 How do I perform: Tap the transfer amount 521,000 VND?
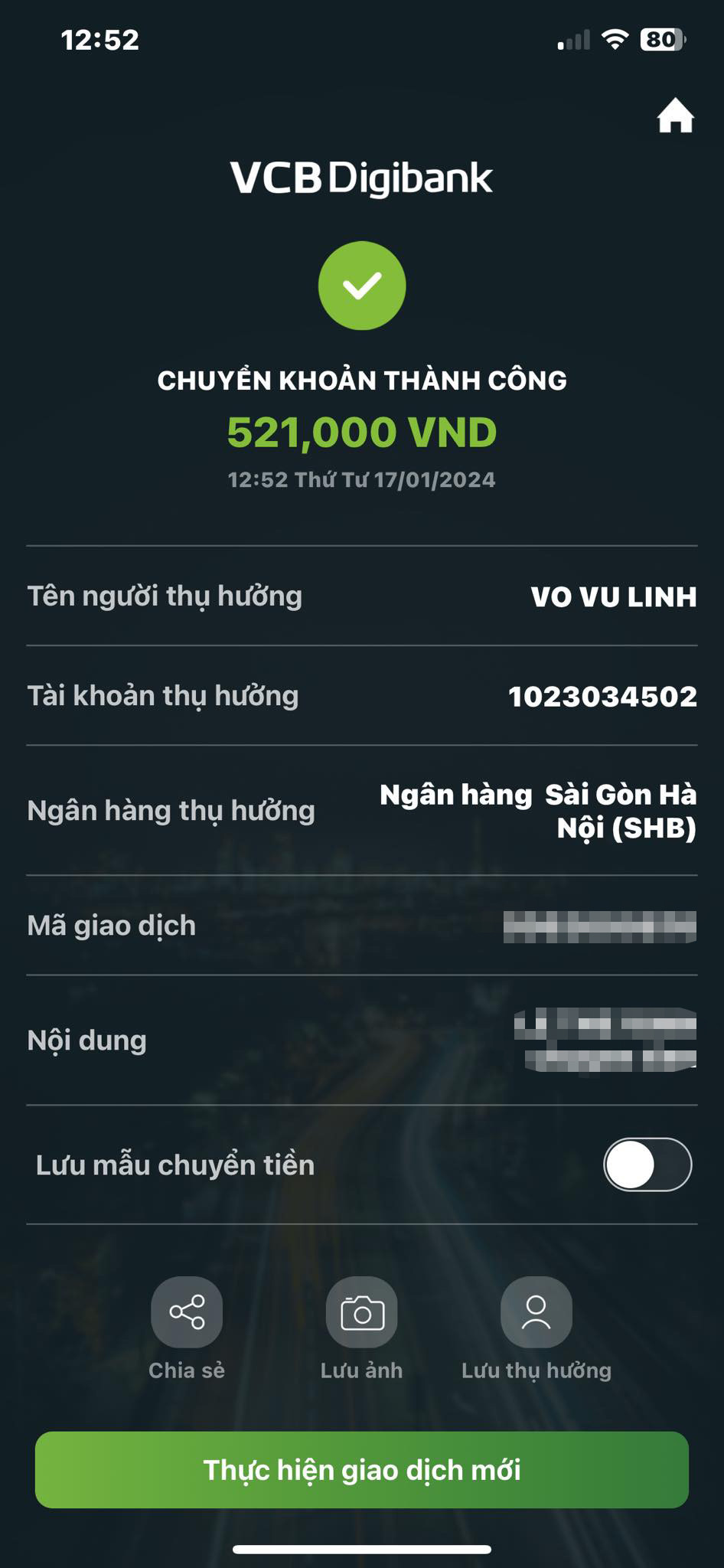[361, 433]
